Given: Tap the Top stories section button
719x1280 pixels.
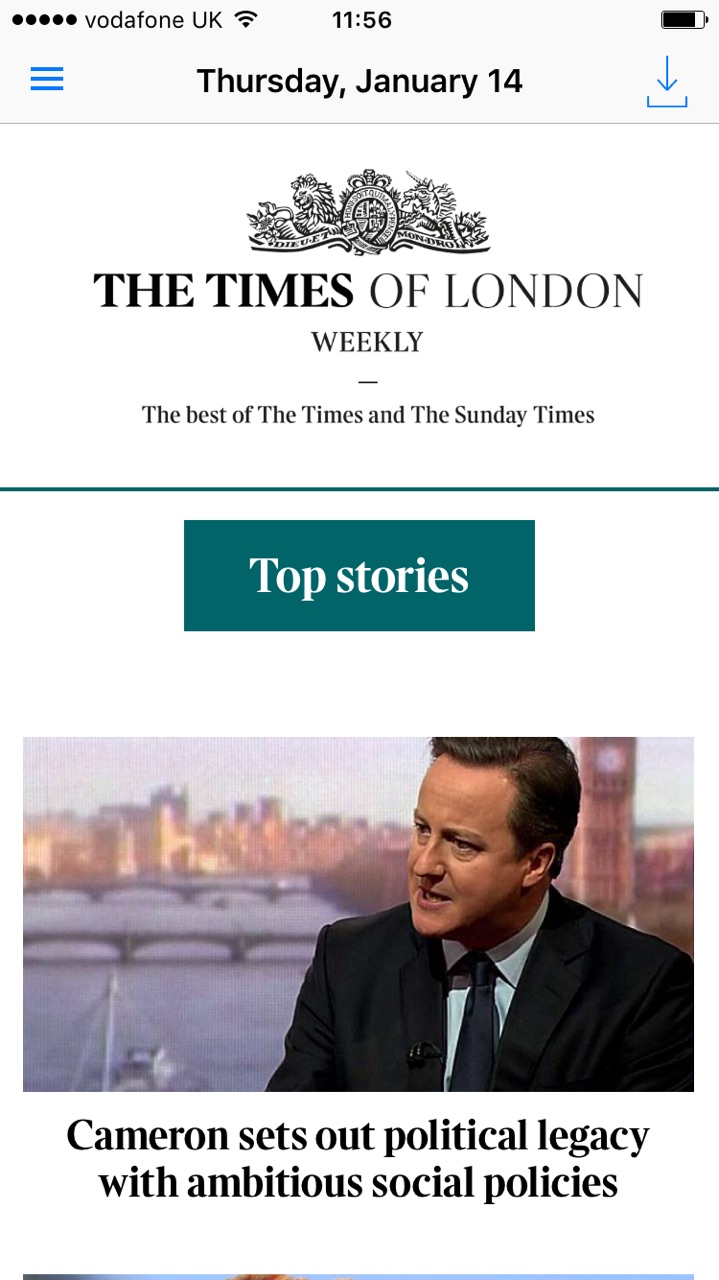Looking at the screenshot, I should point(359,575).
